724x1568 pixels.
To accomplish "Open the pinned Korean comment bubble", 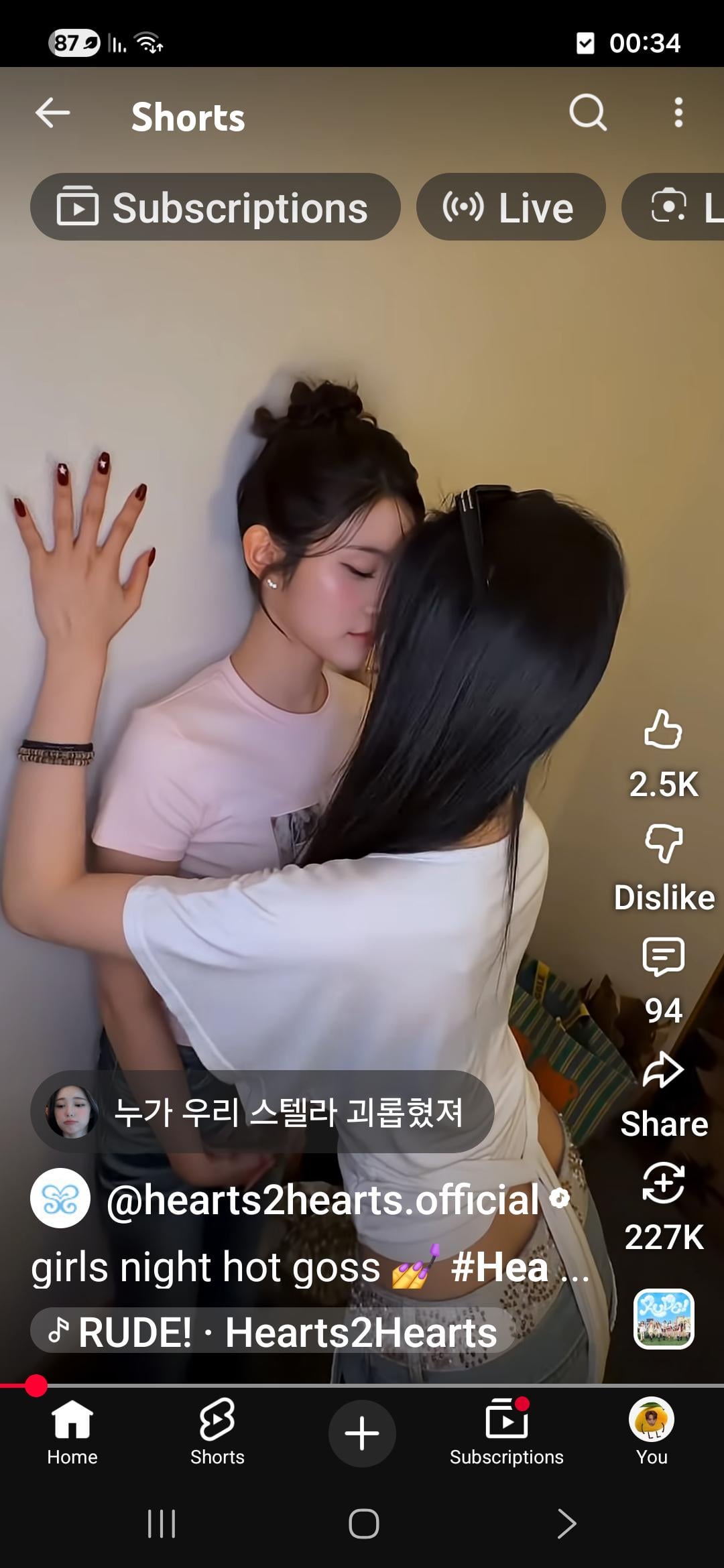I will point(262,1112).
